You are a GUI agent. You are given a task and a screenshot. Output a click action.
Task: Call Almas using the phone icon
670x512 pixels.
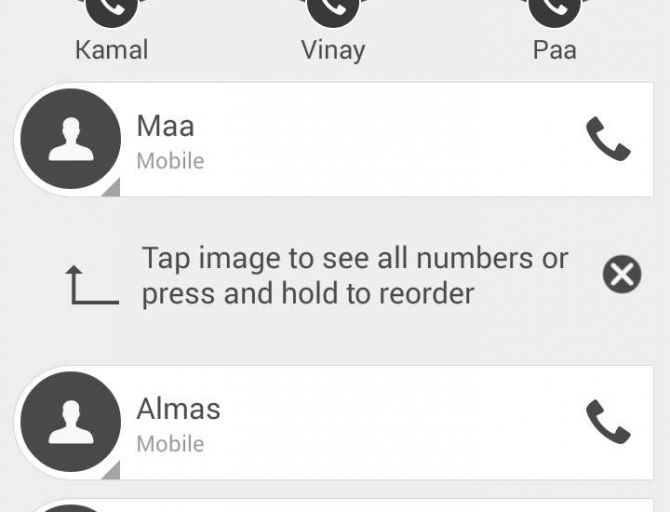click(x=607, y=423)
